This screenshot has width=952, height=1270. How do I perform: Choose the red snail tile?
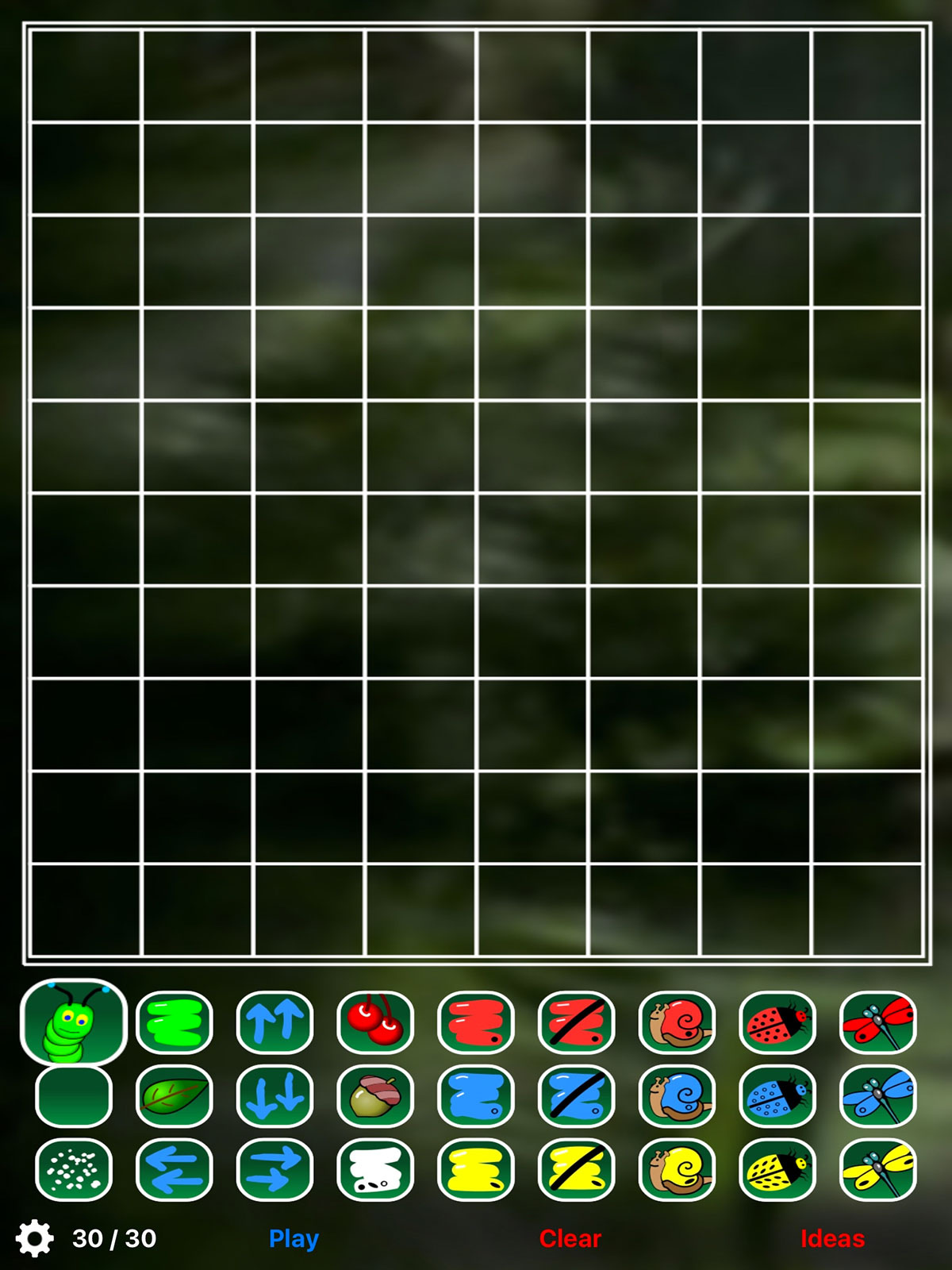[x=677, y=1022]
